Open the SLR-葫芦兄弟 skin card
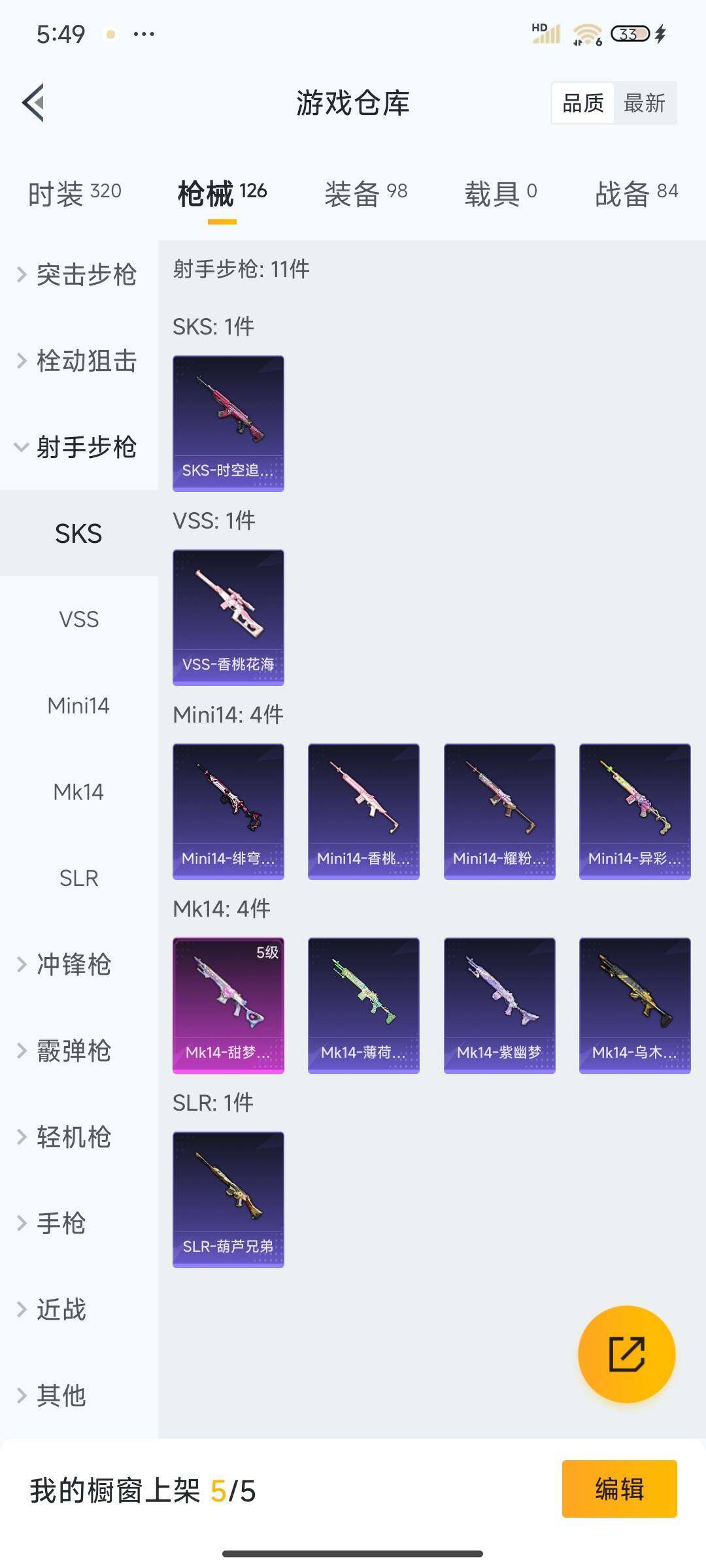706x1568 pixels. click(228, 1200)
